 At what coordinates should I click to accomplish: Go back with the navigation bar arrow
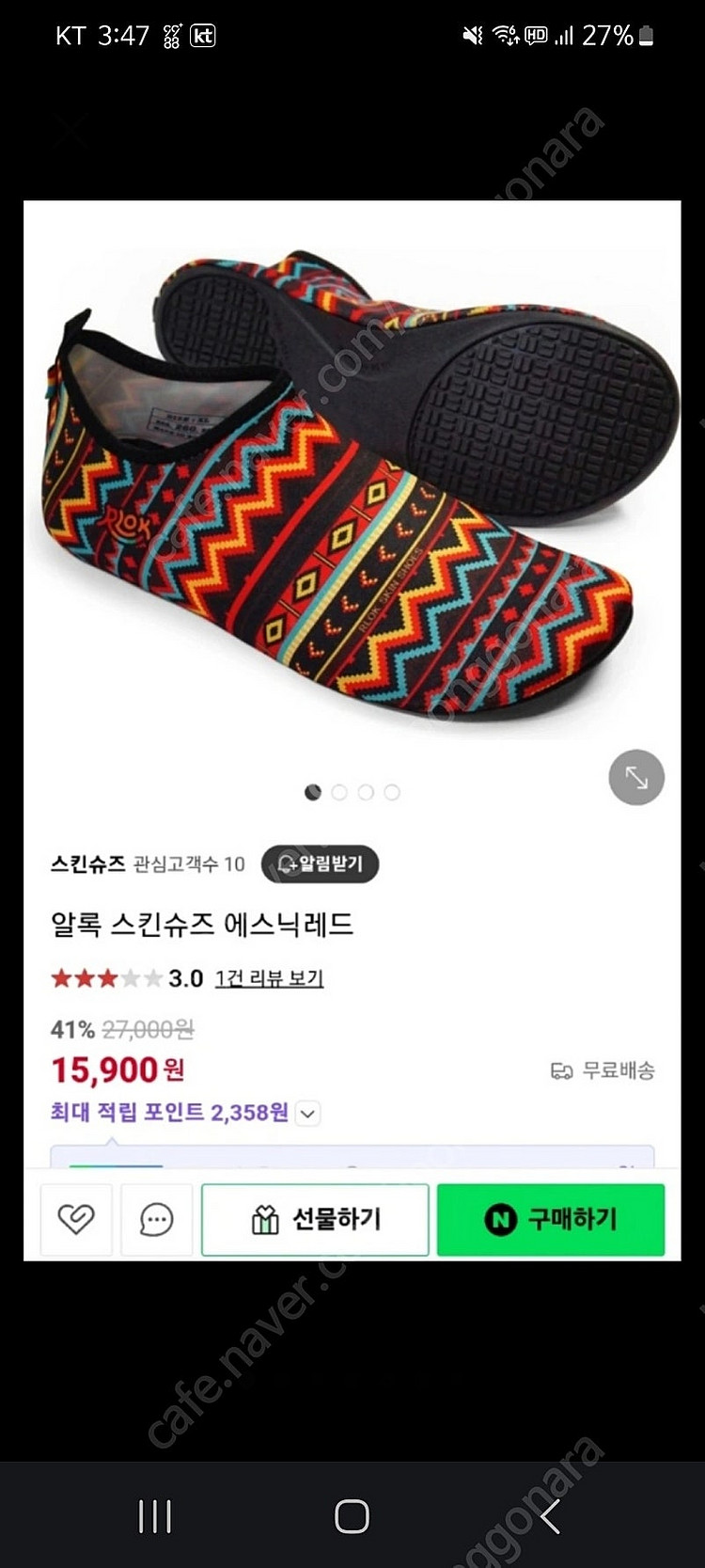550,1516
